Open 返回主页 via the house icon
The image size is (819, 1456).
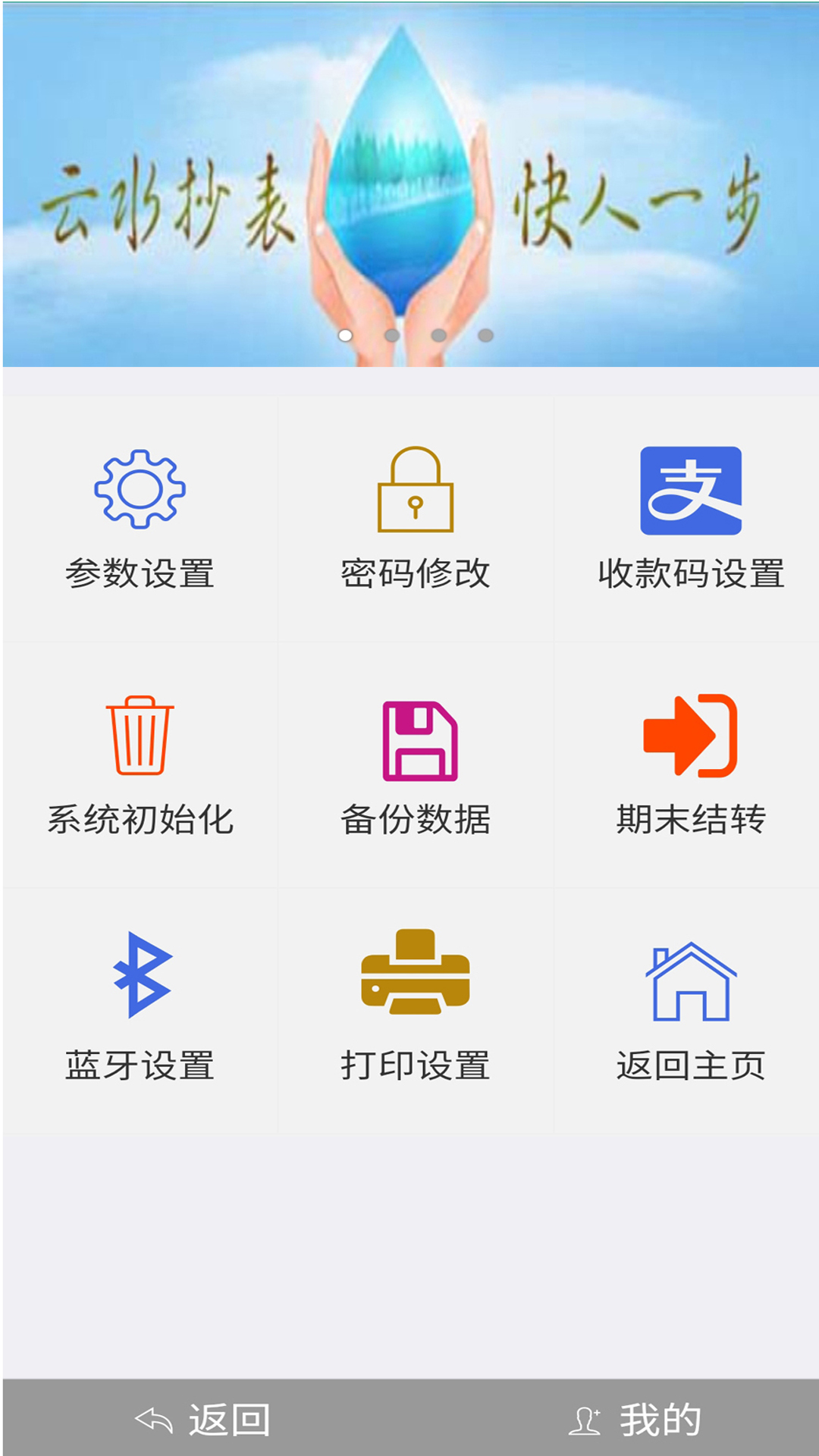689,982
